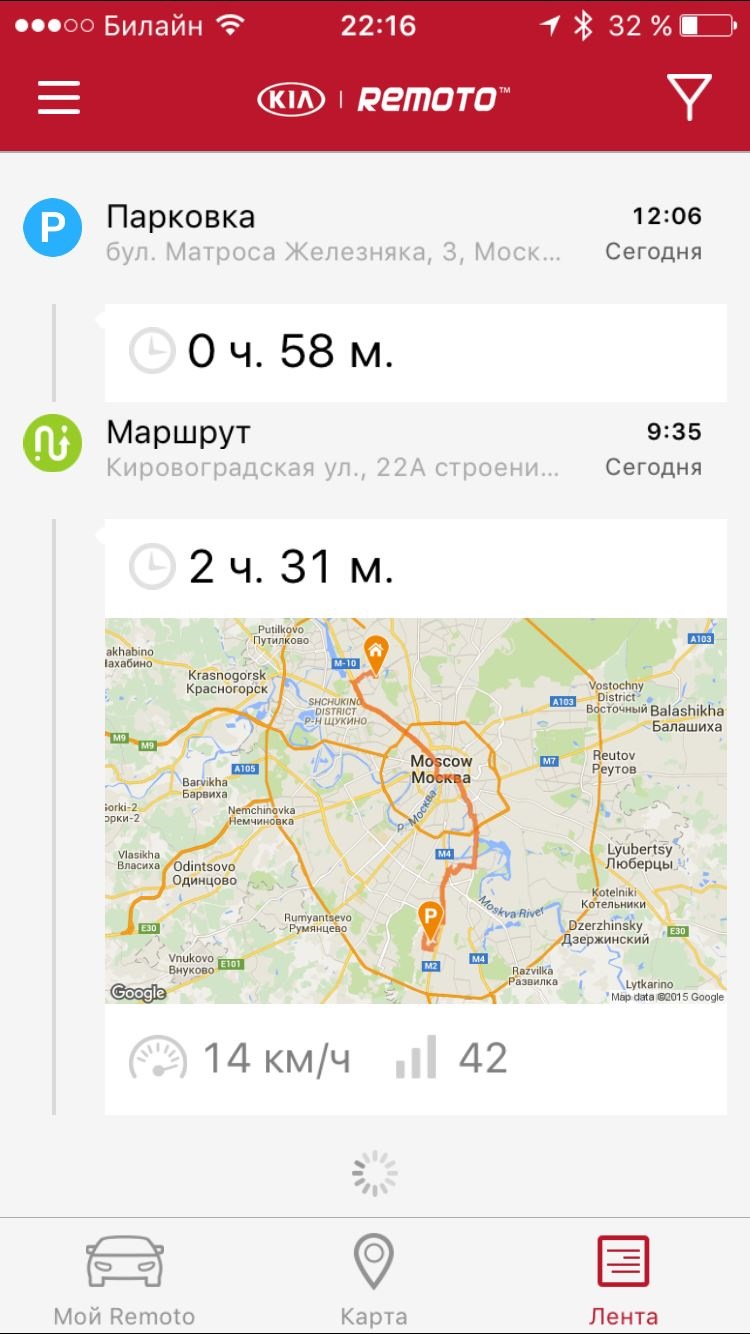Image resolution: width=750 pixels, height=1334 pixels.
Task: Open the feed filter funnel
Action: point(689,97)
